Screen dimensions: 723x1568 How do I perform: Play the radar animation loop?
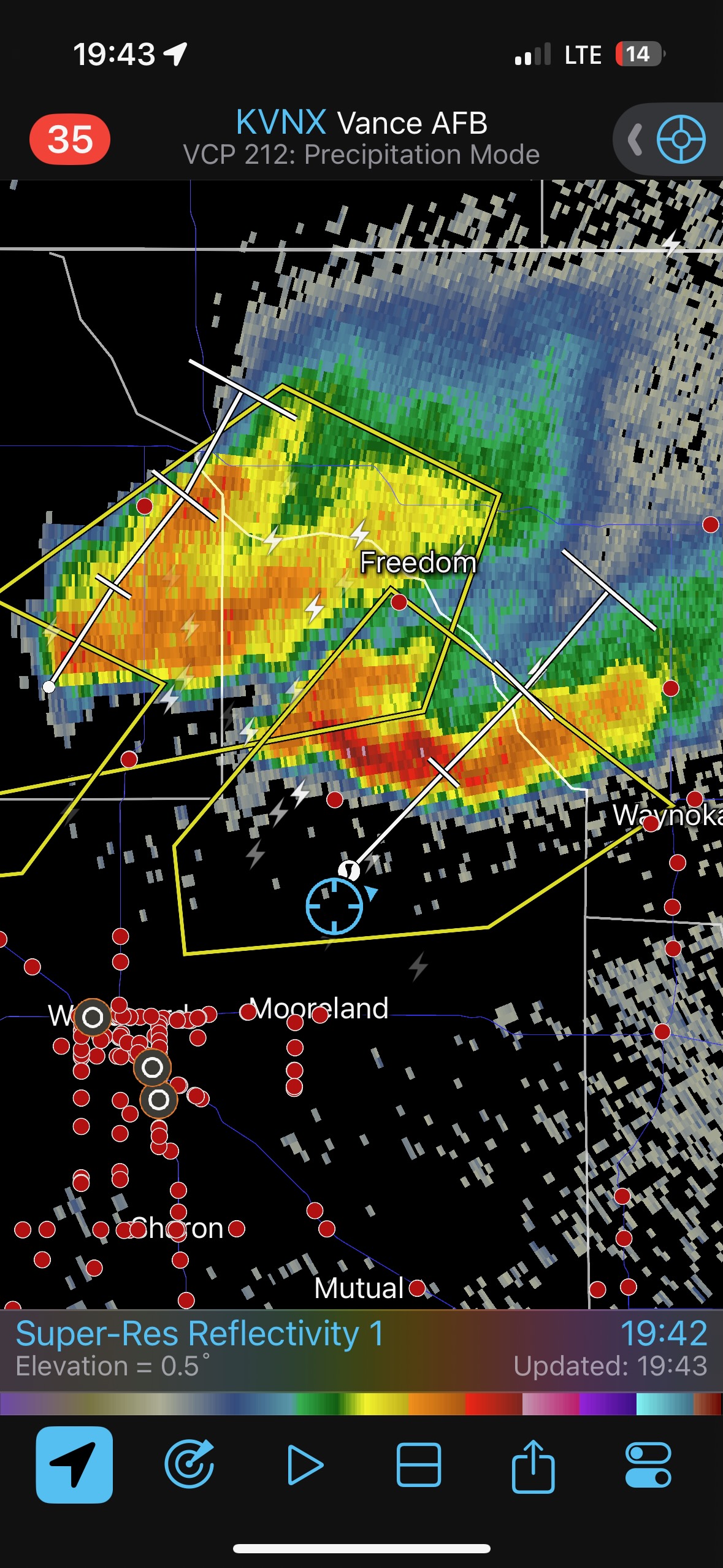point(305,1464)
